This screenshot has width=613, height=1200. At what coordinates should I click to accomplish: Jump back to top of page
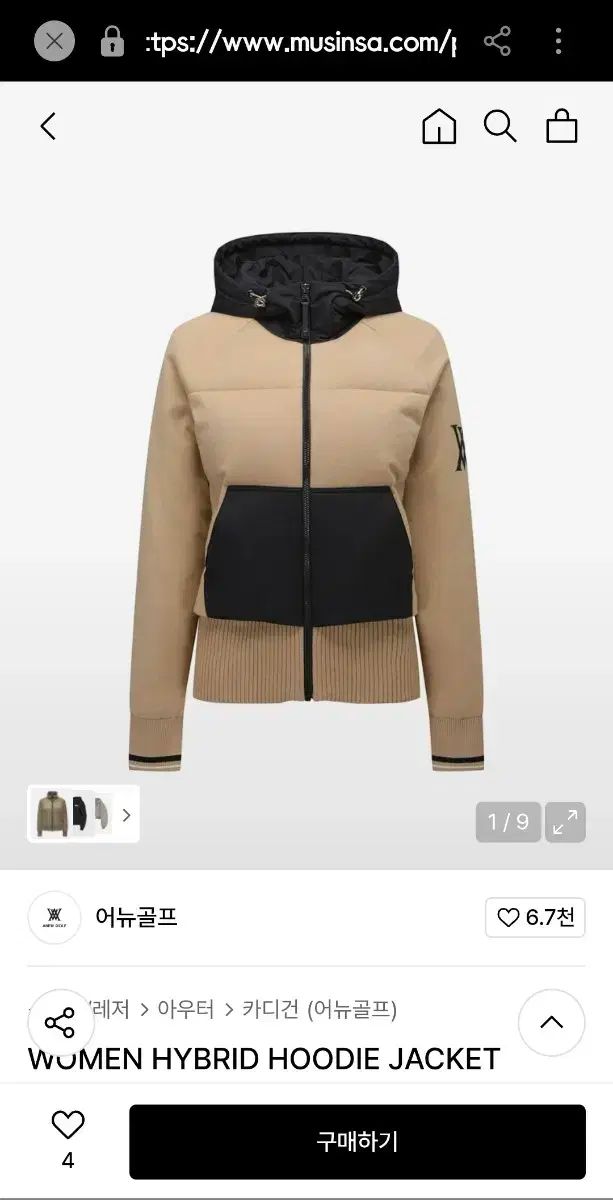(551, 1022)
